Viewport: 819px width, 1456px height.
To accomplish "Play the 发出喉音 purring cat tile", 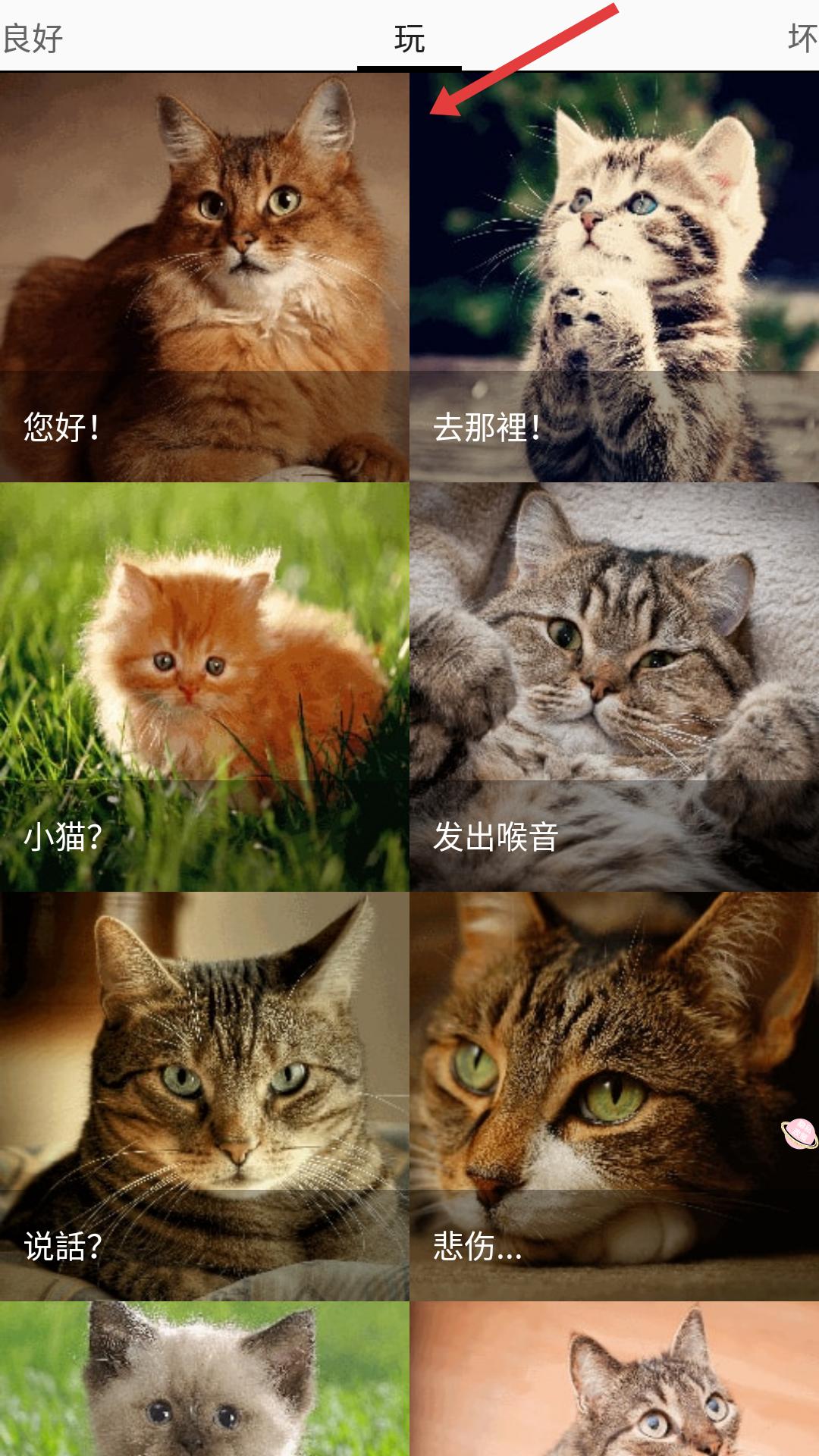I will [614, 686].
